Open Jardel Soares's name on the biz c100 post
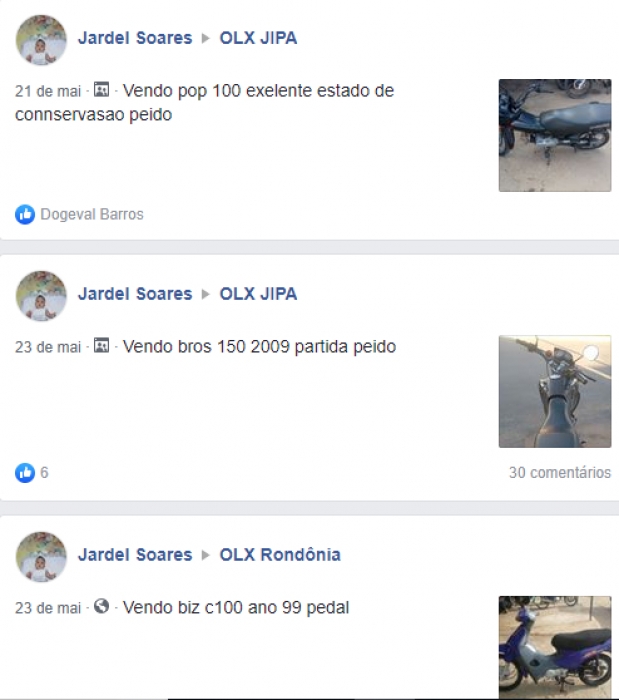Screen dimensions: 619x700 [134, 555]
